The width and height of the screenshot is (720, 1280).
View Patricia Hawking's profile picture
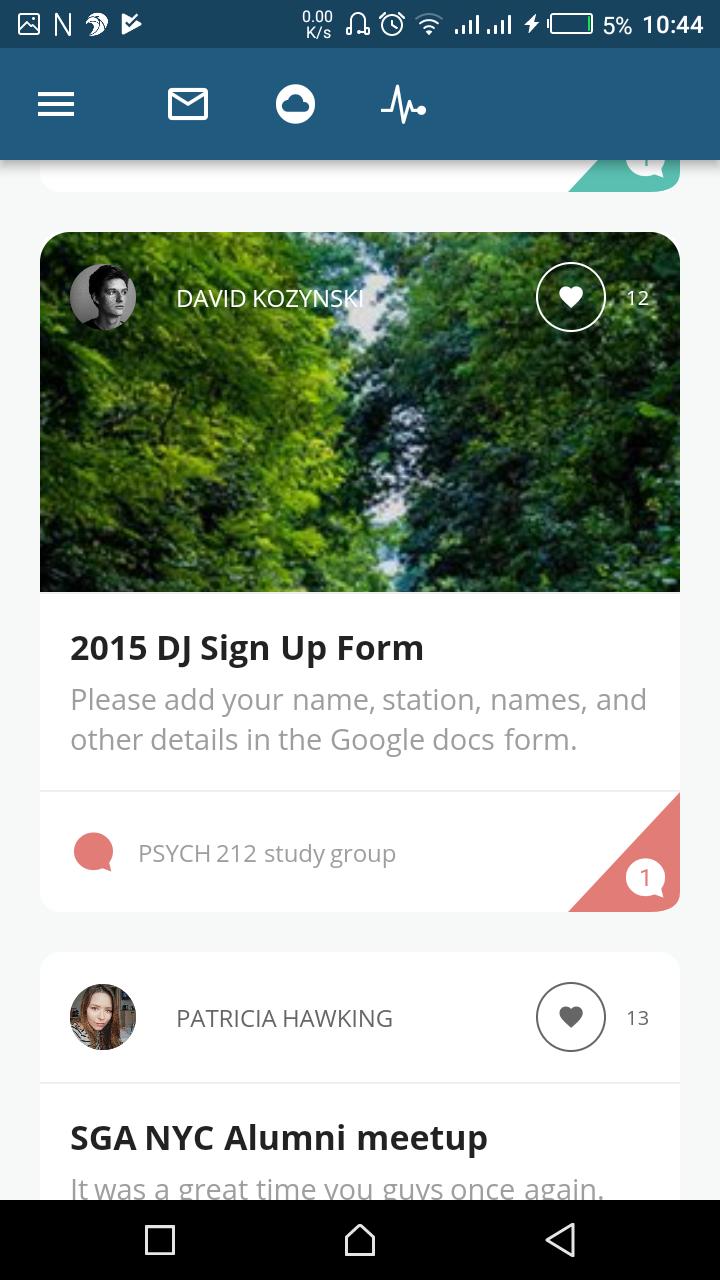(x=103, y=1017)
